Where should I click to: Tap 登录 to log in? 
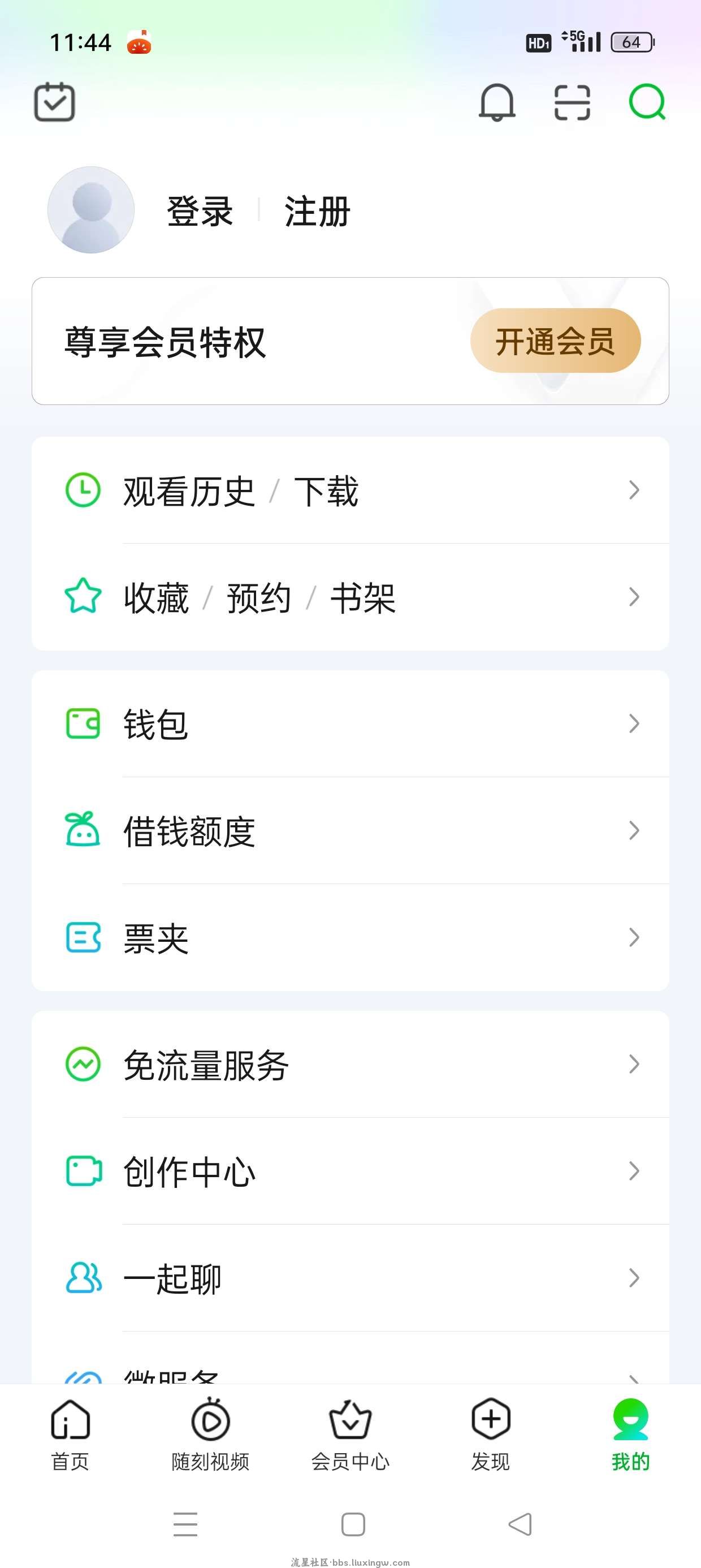[x=200, y=211]
